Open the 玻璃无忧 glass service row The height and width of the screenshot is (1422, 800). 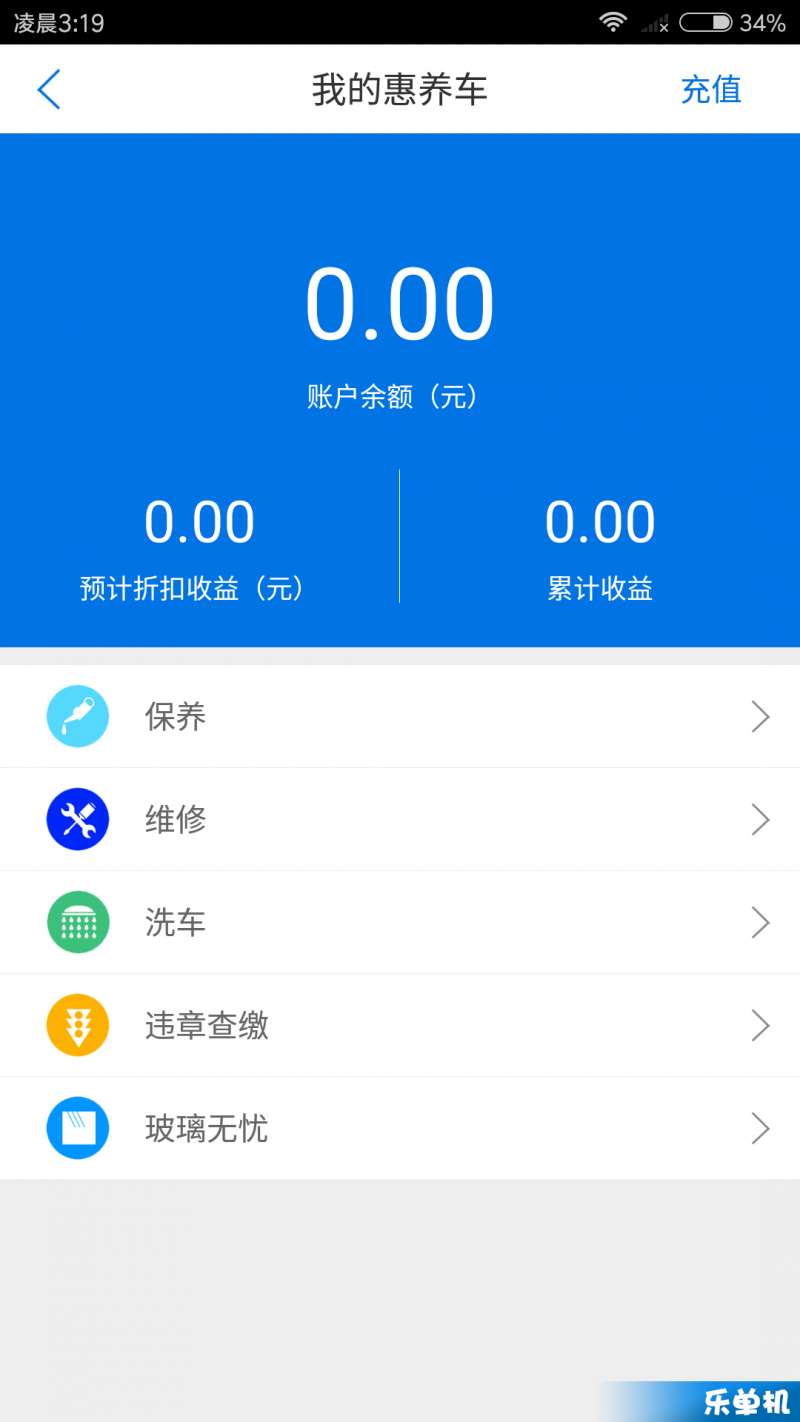(x=400, y=1129)
